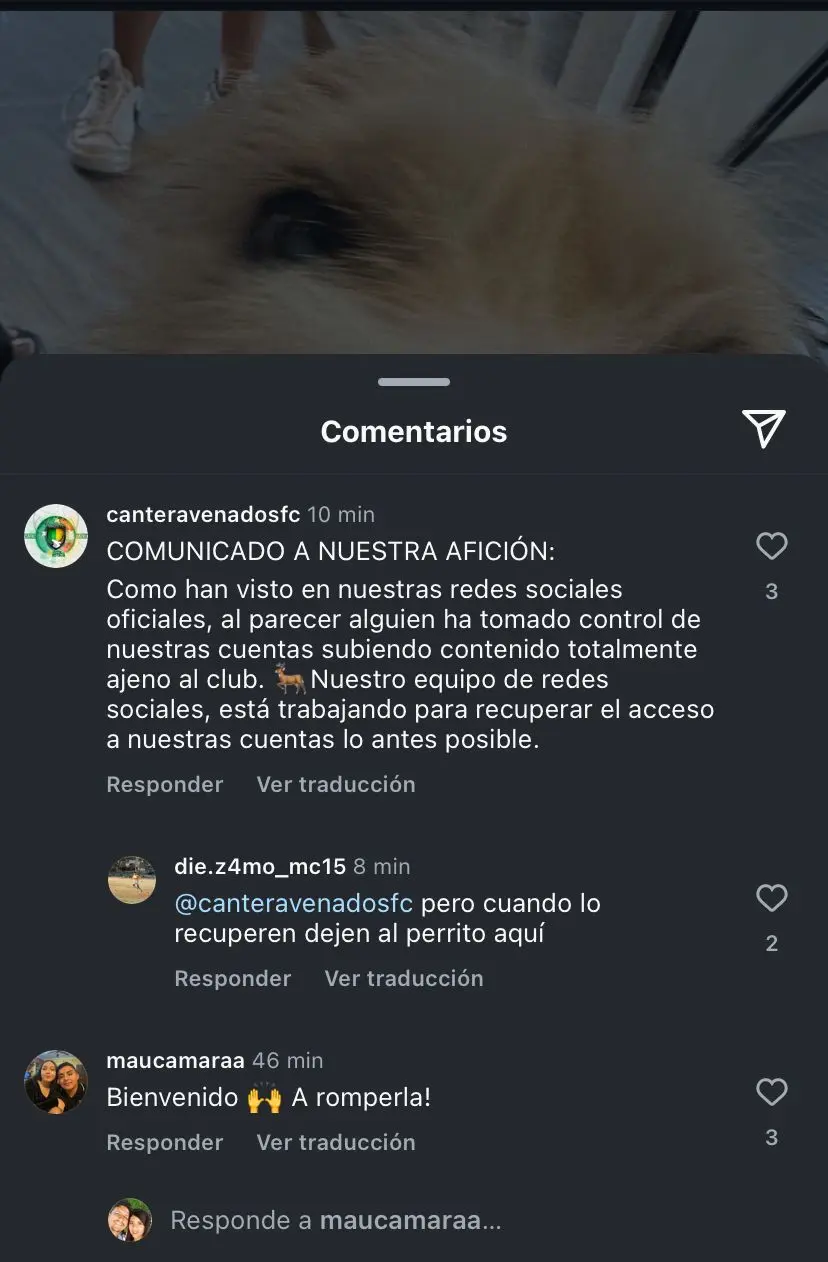Like maucamaraa's comment
This screenshot has width=828, height=1262.
coord(771,1092)
